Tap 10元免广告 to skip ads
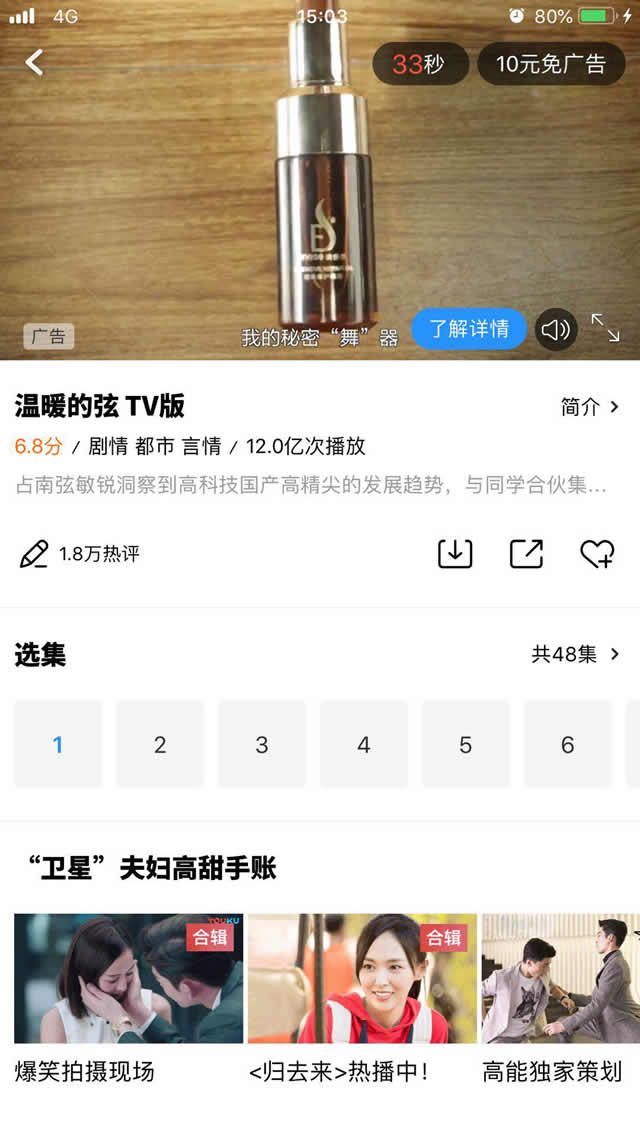The image size is (640, 1138). 551,64
